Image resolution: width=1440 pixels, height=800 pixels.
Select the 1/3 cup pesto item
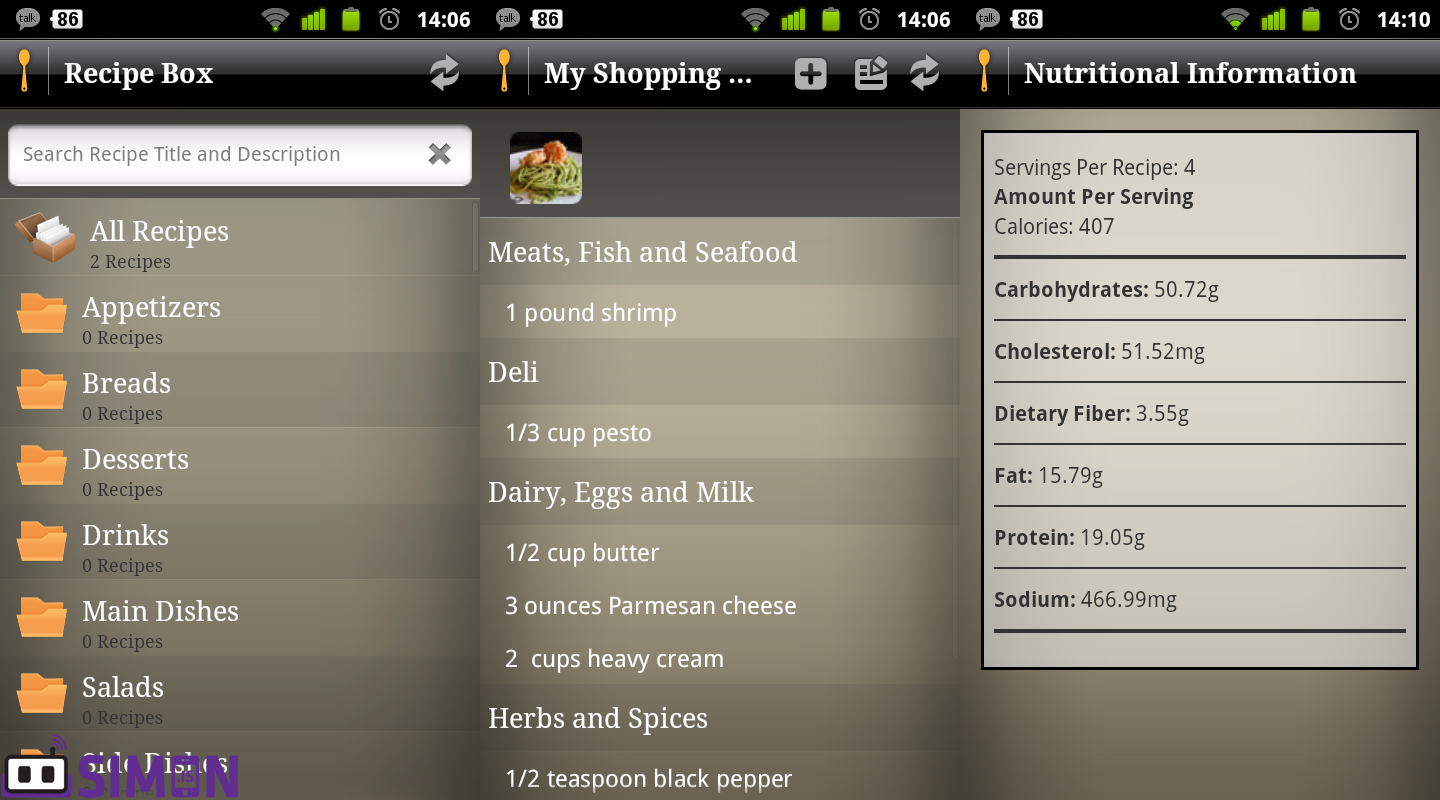point(718,432)
